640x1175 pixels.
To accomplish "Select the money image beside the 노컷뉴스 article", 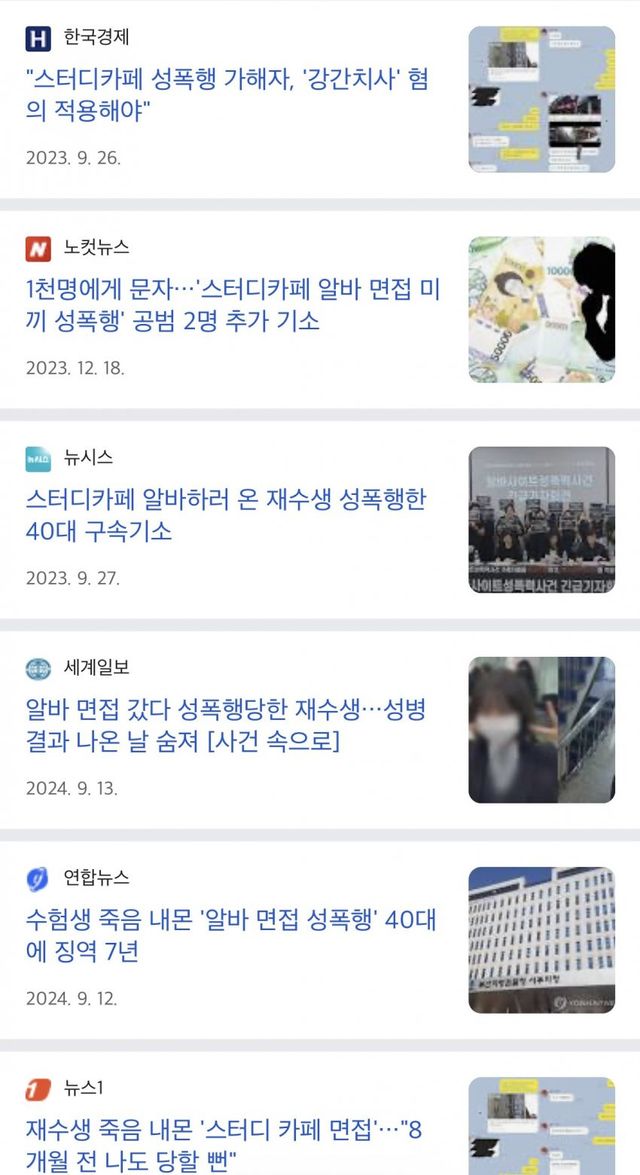I will coord(541,310).
